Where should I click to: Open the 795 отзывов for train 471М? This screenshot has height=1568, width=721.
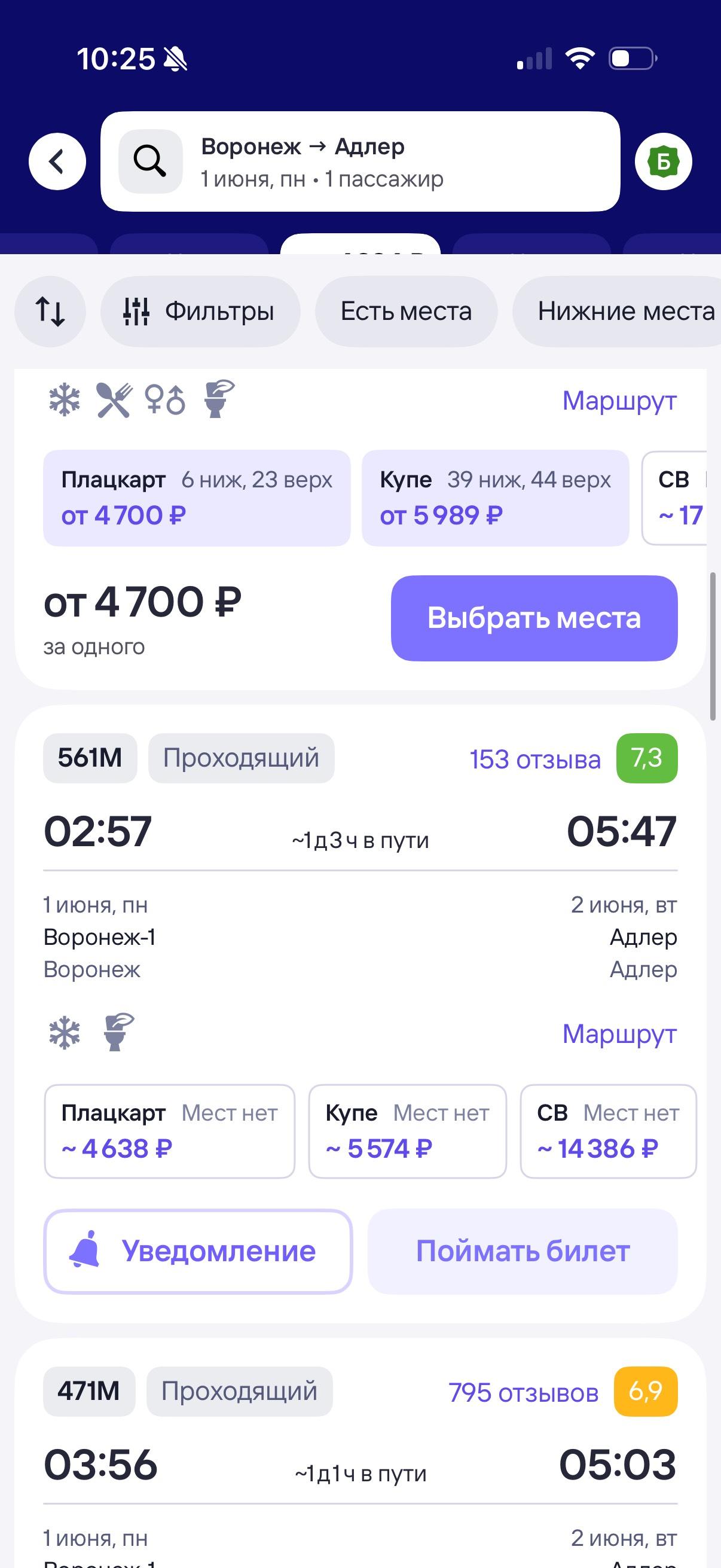523,1392
